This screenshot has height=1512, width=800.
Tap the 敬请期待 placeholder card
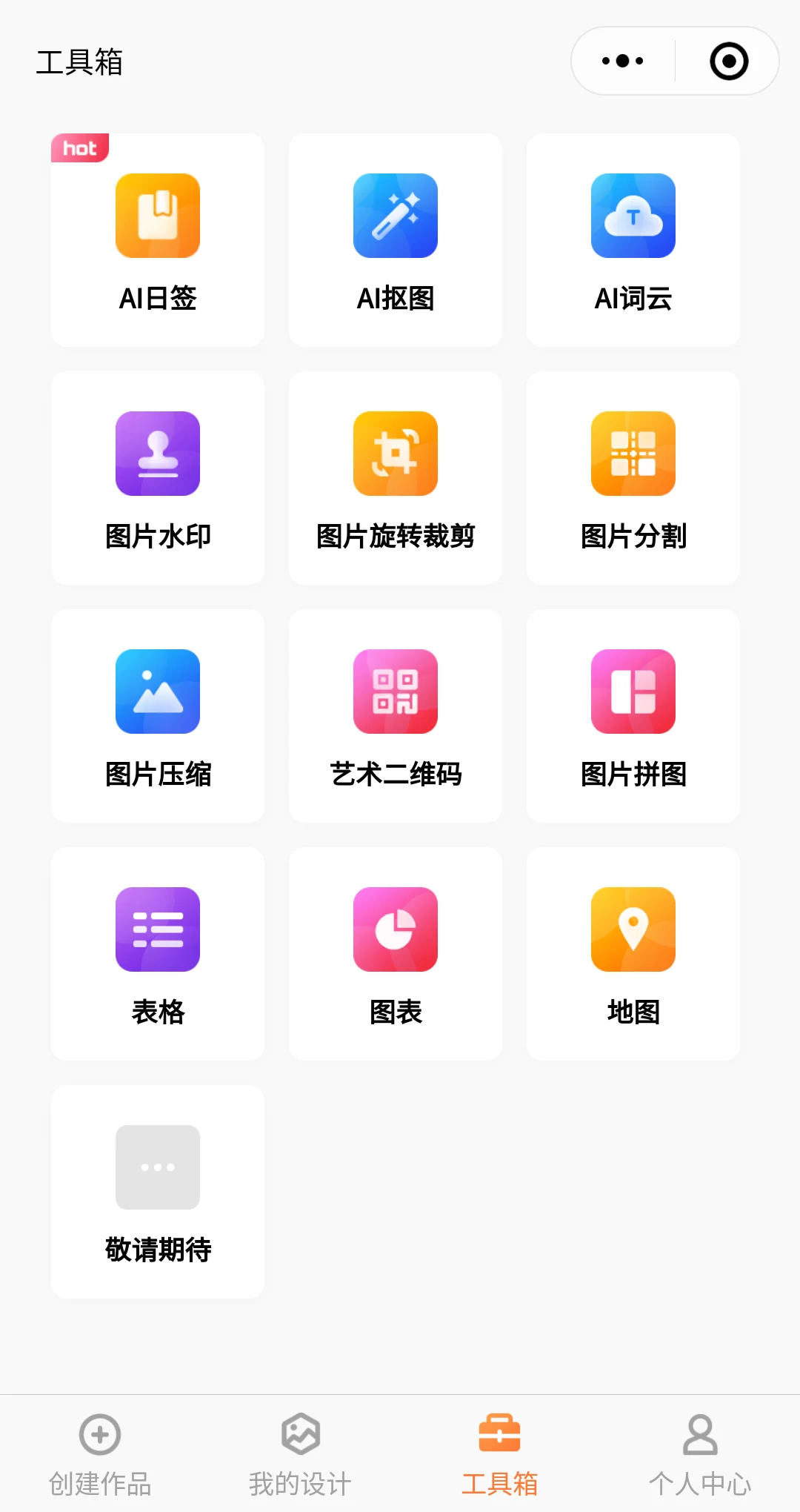(158, 1192)
